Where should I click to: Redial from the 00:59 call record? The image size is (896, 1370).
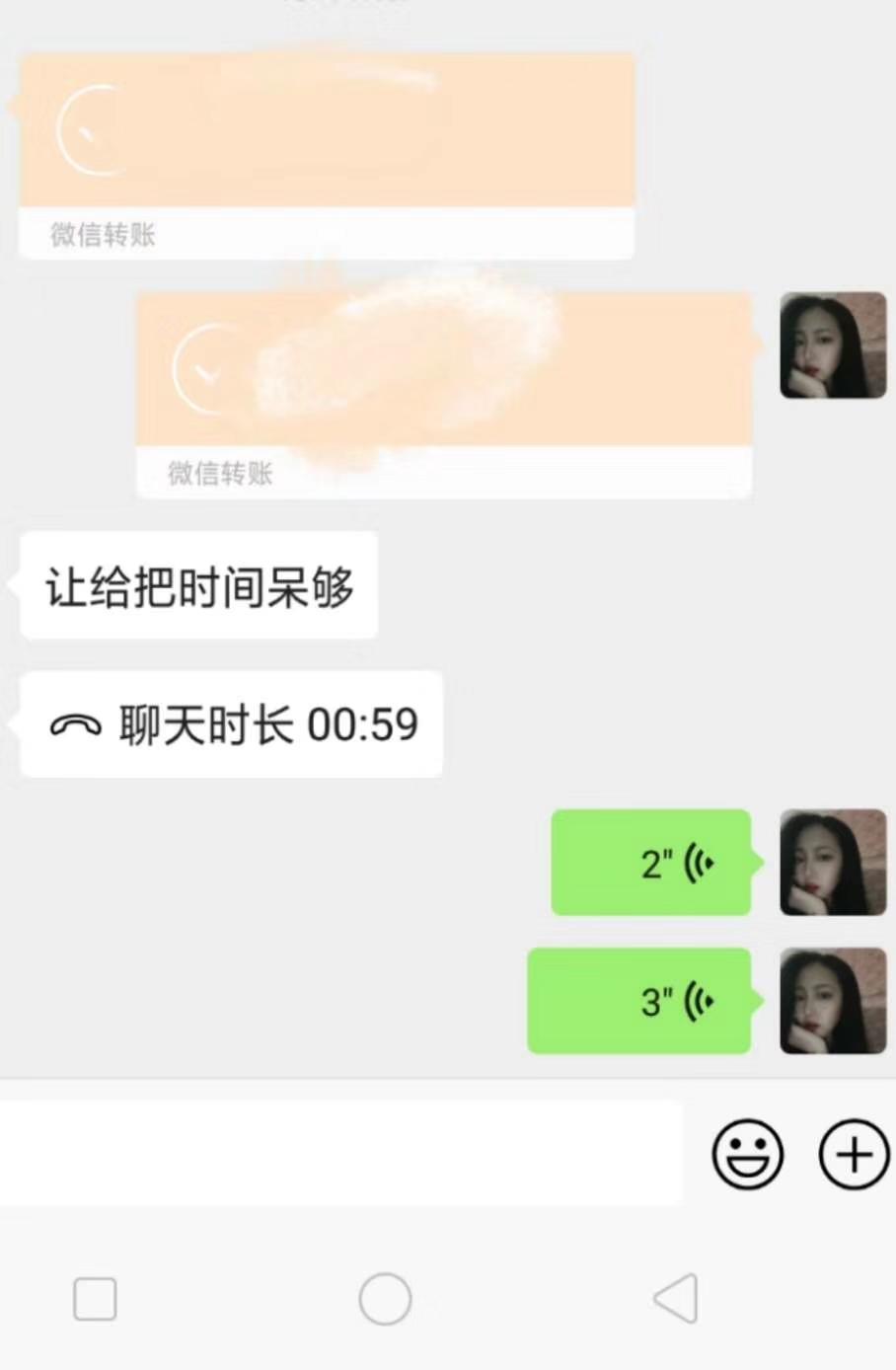(232, 724)
